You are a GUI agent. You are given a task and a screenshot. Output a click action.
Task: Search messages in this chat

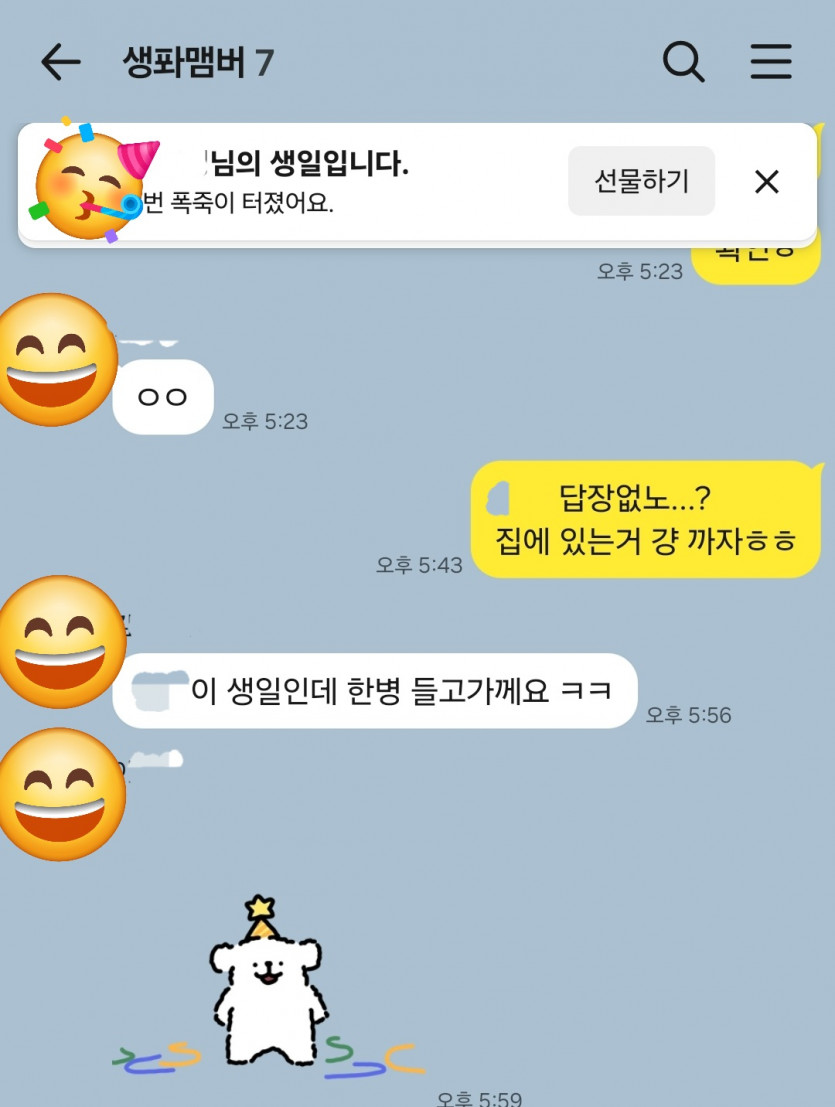click(x=683, y=63)
